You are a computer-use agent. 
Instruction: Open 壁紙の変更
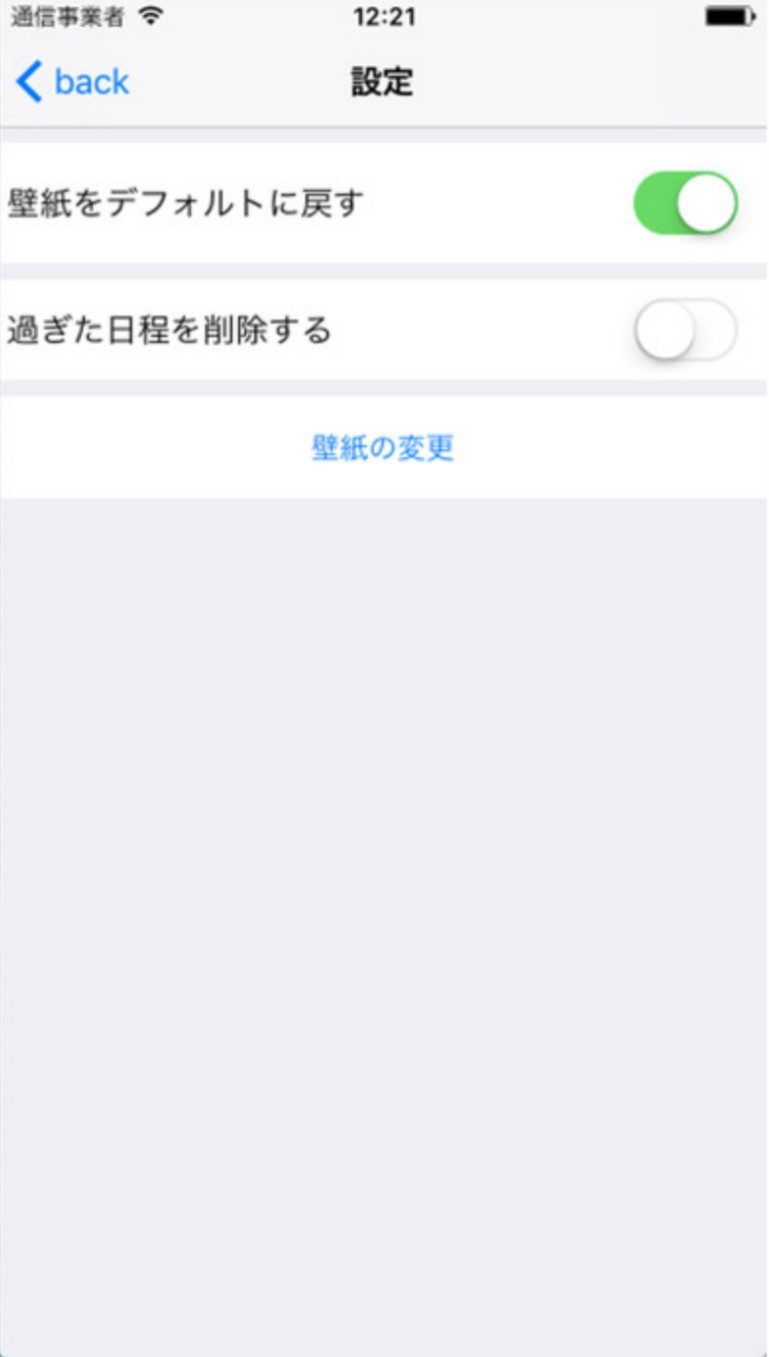(383, 448)
